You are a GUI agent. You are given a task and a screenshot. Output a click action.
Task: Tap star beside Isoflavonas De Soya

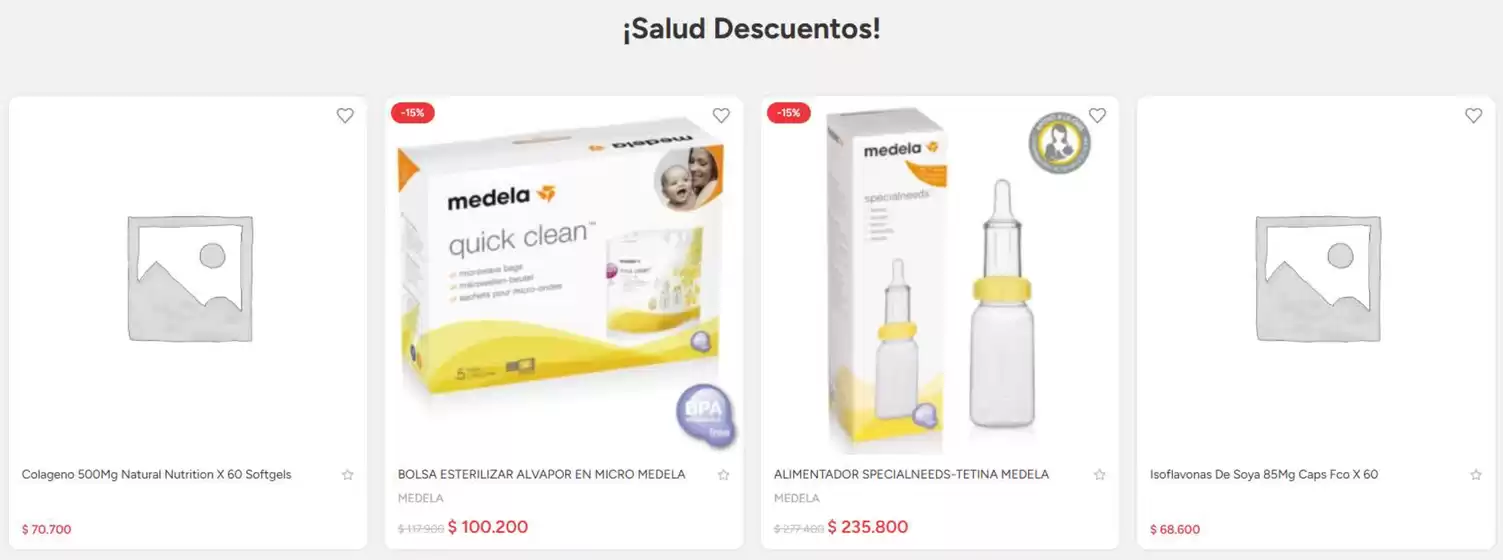click(x=1475, y=475)
